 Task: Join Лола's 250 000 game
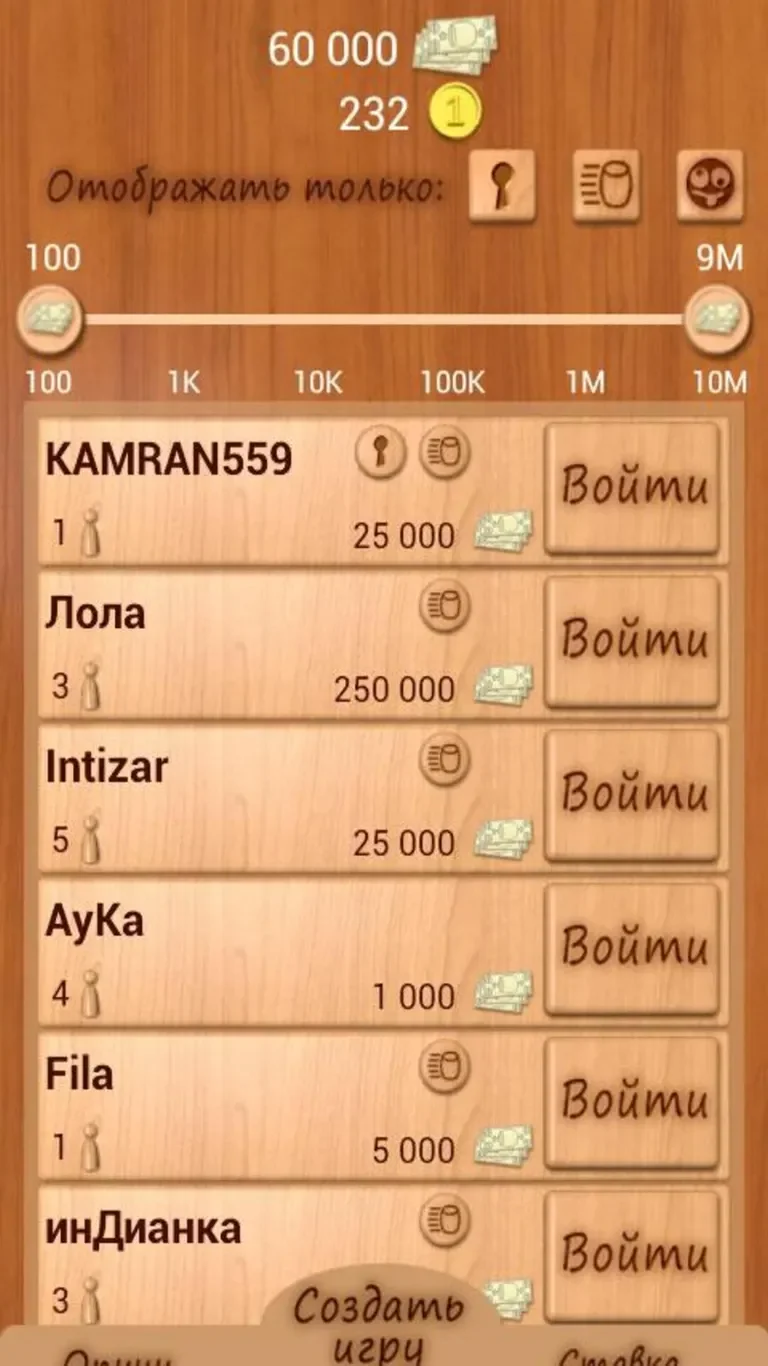click(x=633, y=642)
